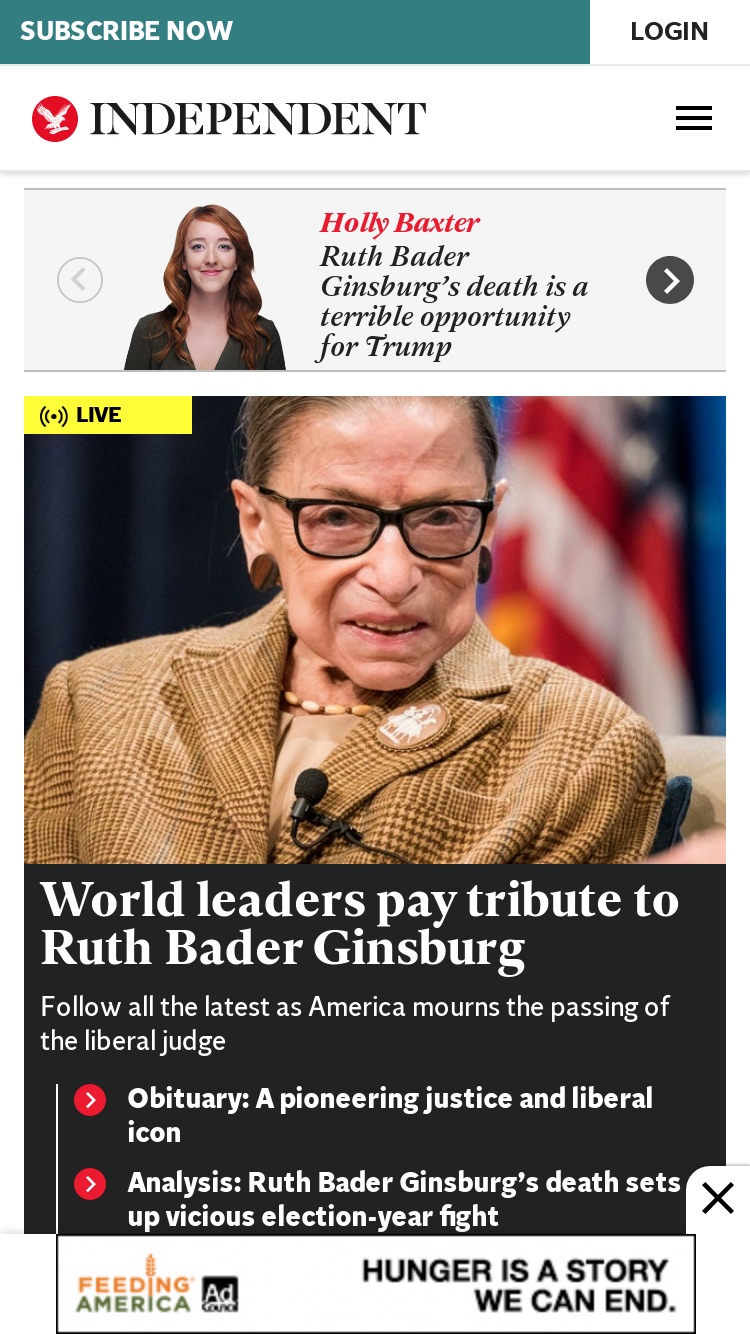The height and width of the screenshot is (1334, 750).
Task: Show next opinion carousel item
Action: (x=670, y=280)
